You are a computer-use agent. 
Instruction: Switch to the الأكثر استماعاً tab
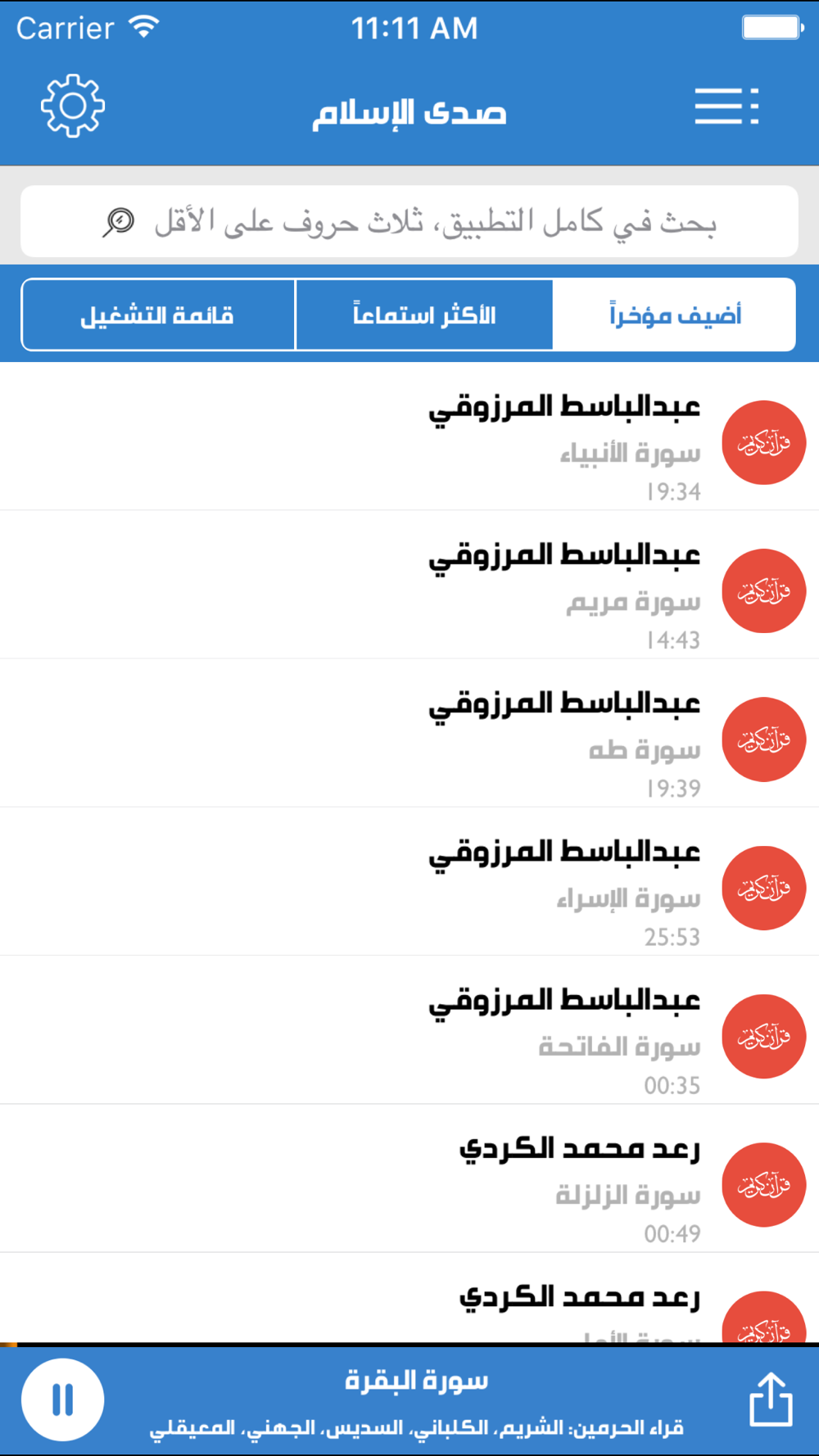[424, 315]
